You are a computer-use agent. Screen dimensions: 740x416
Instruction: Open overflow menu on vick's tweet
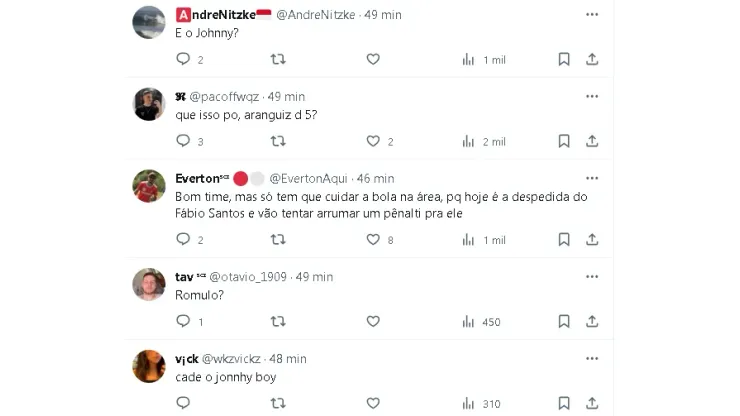click(592, 358)
